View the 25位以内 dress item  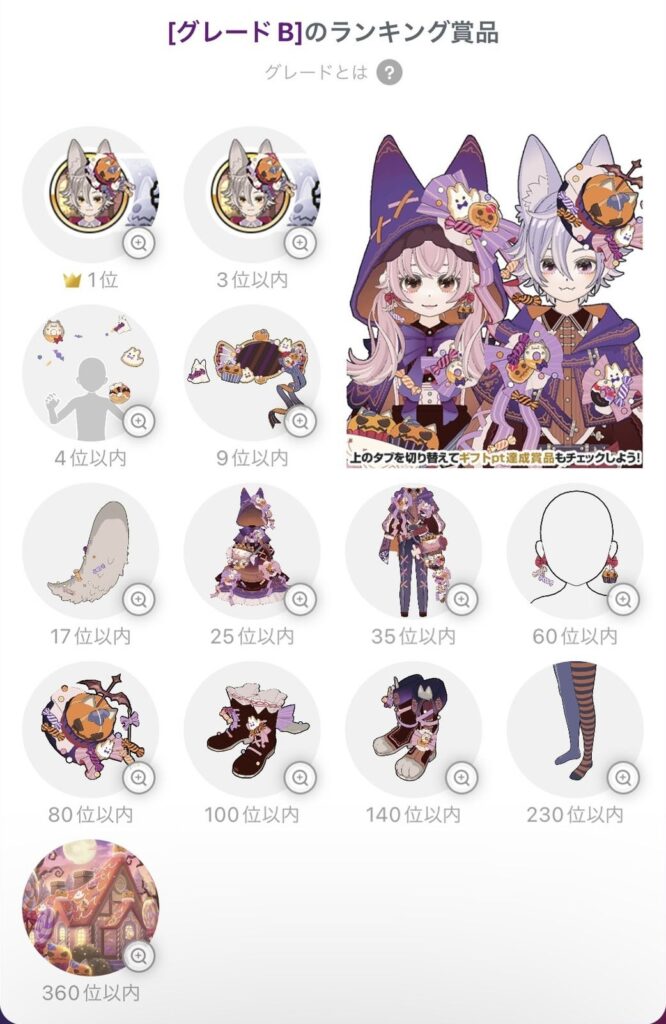pos(300,599)
